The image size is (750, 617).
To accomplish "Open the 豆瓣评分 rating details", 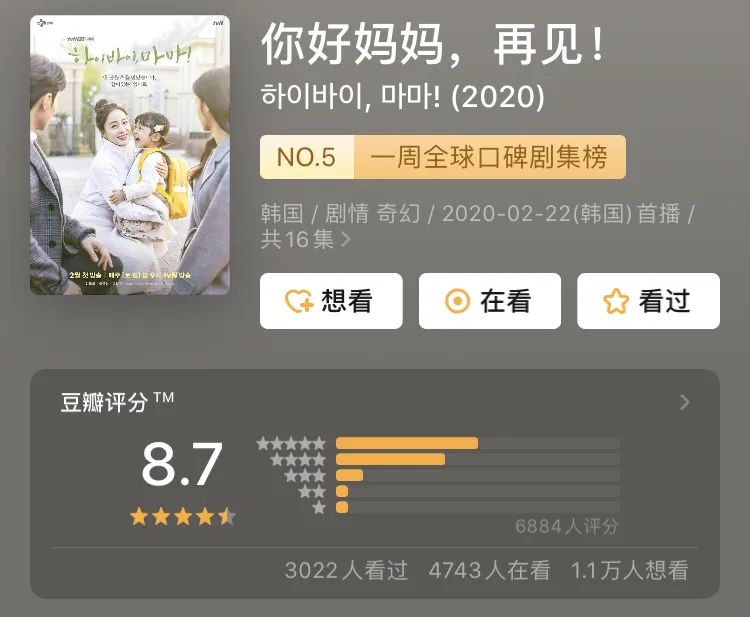I will point(684,402).
